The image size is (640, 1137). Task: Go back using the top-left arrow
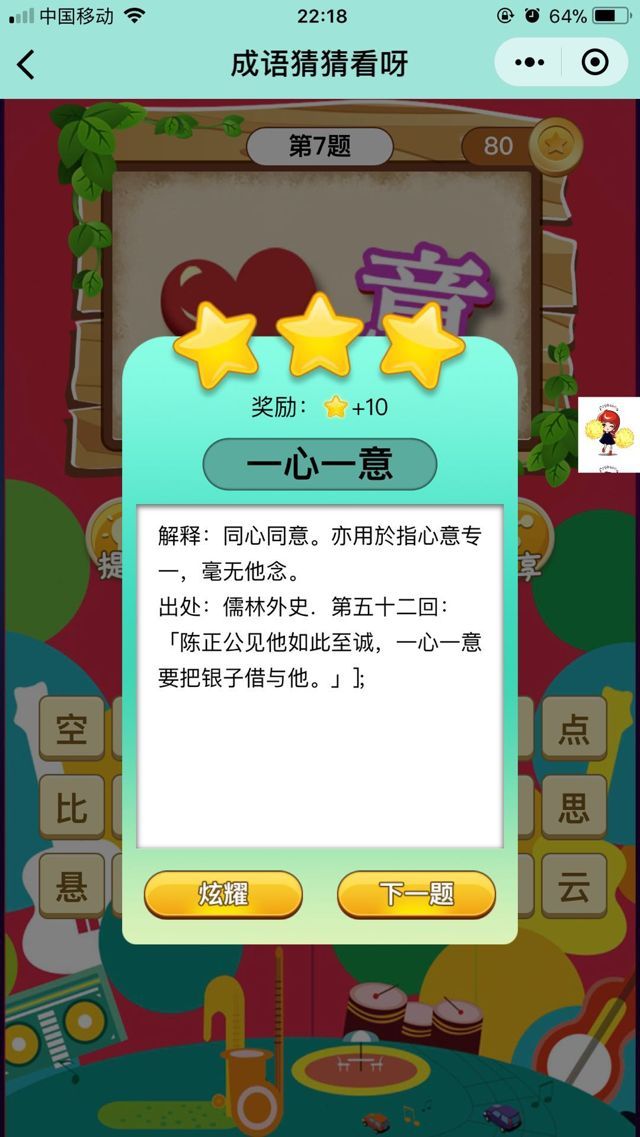[x=27, y=65]
